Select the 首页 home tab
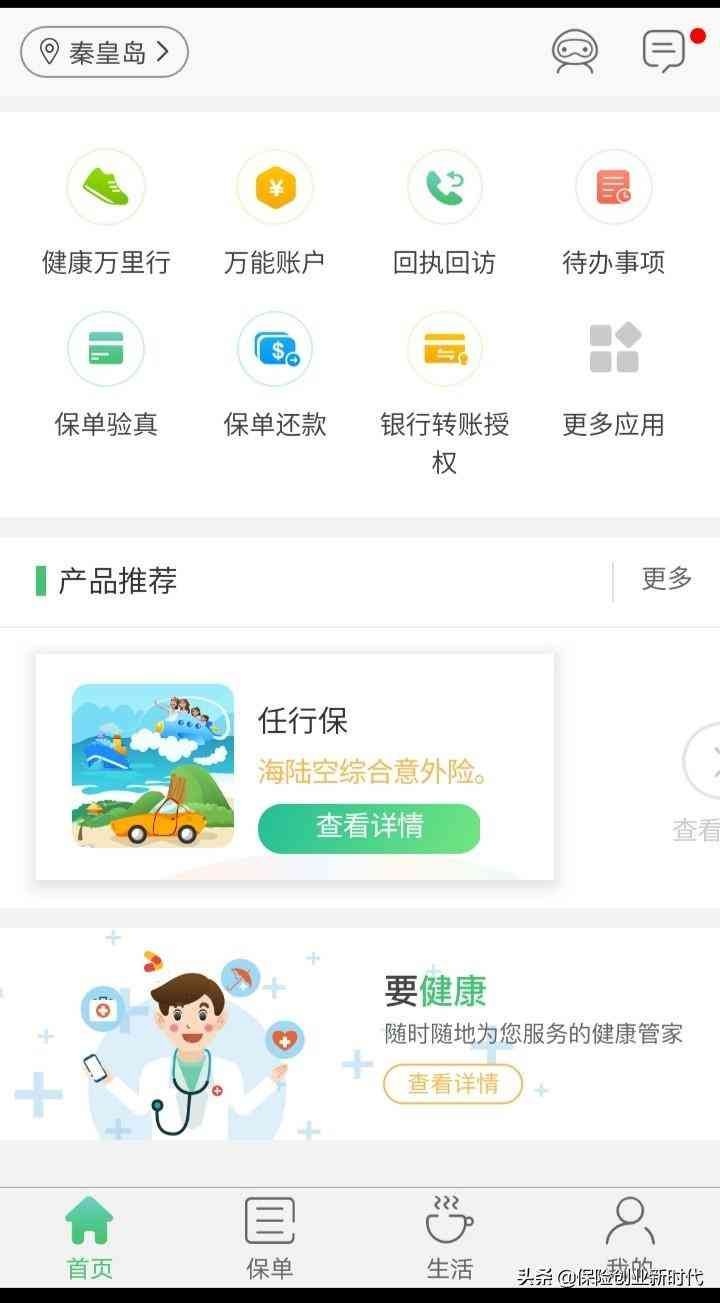The width and height of the screenshot is (720, 1303). point(89,1235)
